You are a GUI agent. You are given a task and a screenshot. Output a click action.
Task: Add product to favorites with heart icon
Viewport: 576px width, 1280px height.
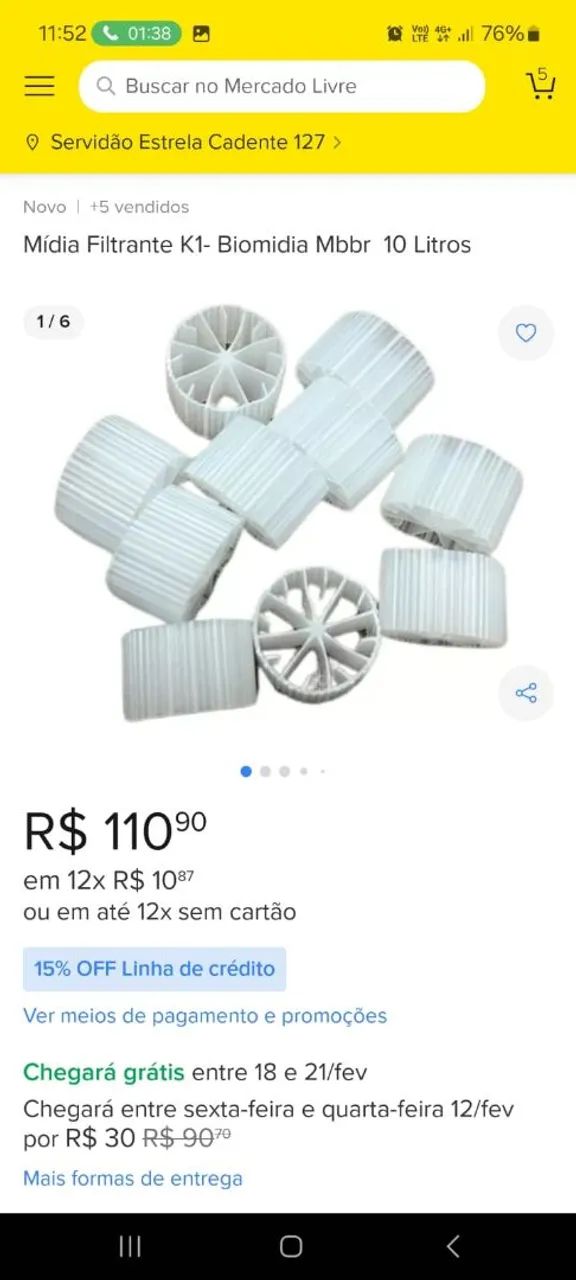526,333
